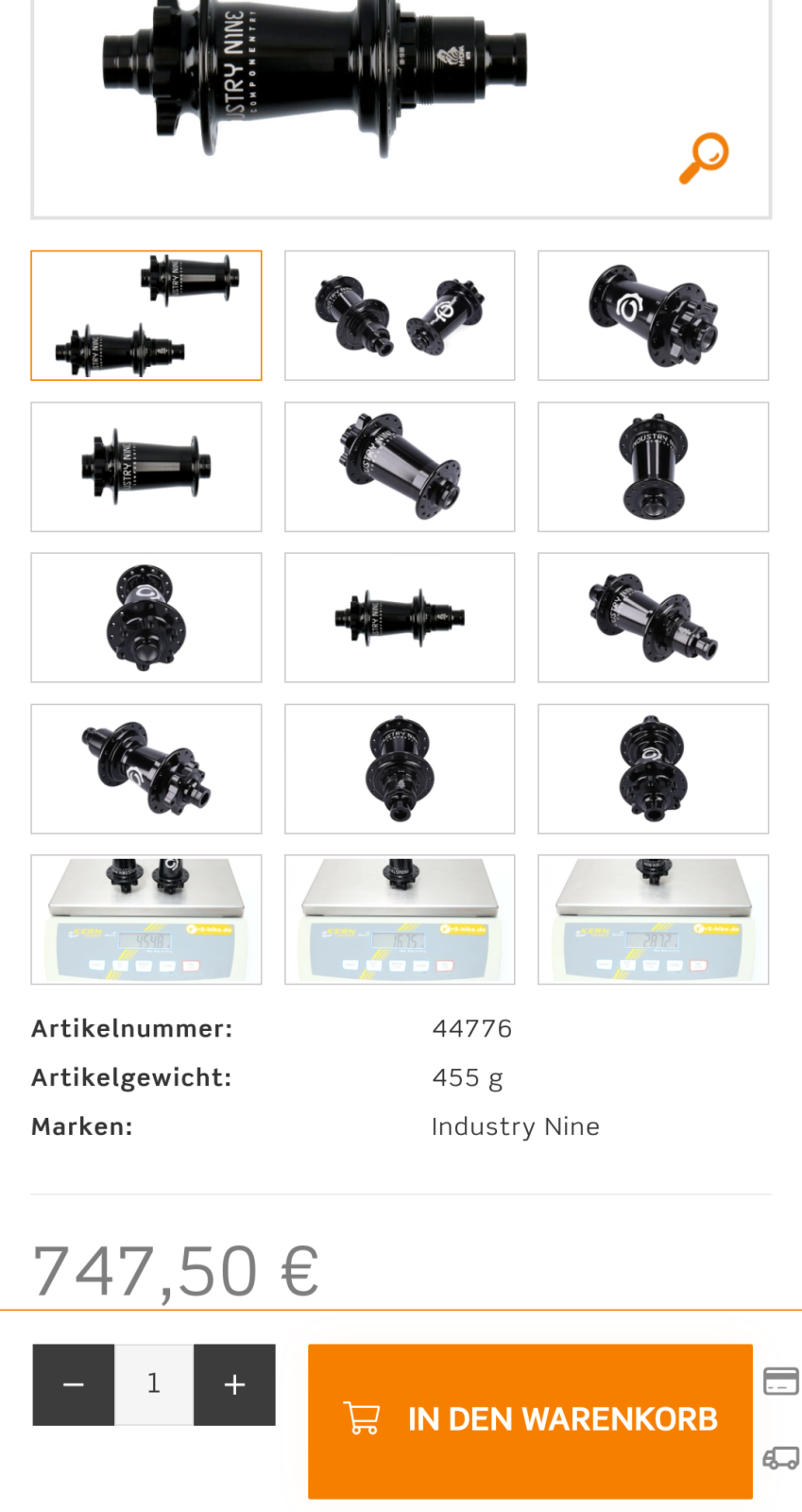Increase quantity with the plus button

click(x=234, y=1384)
